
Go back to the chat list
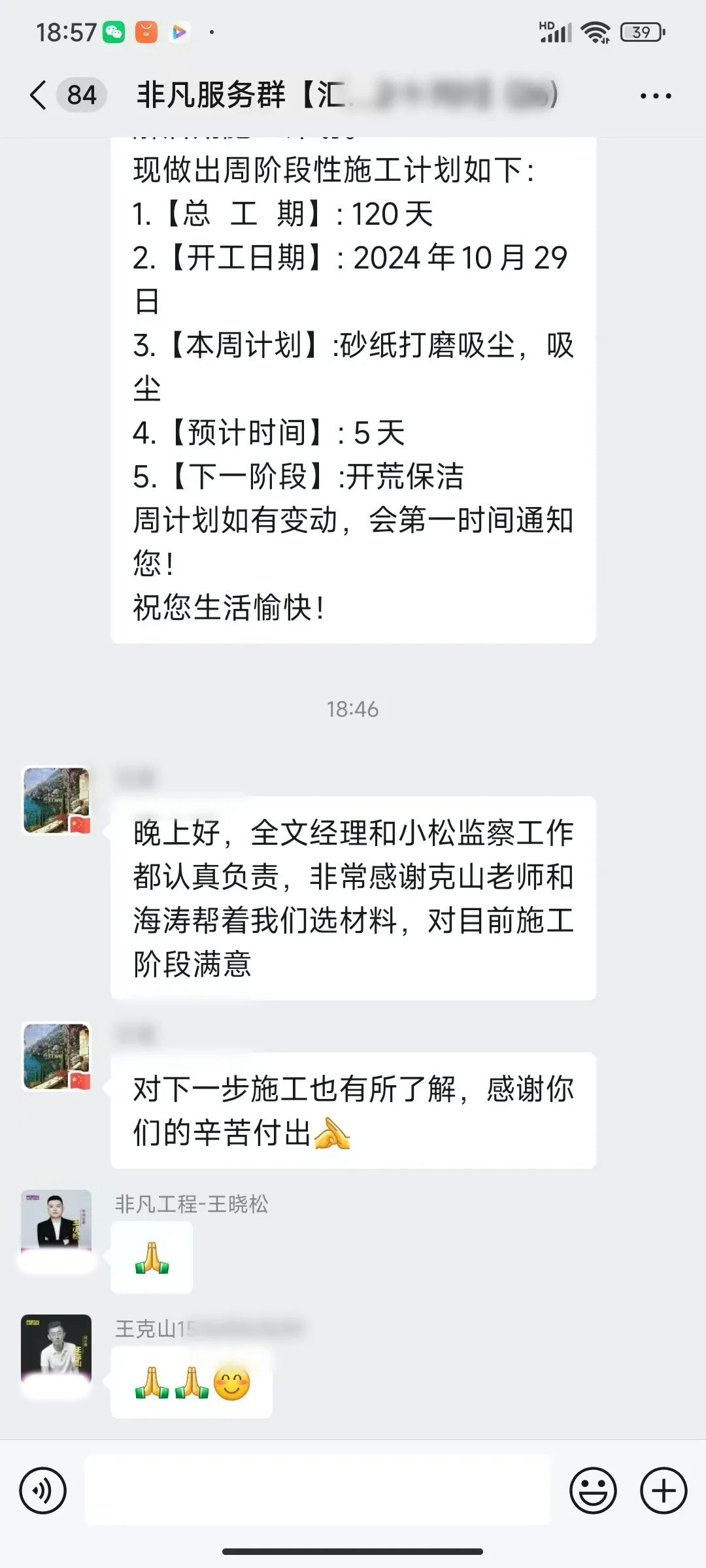(x=39, y=95)
